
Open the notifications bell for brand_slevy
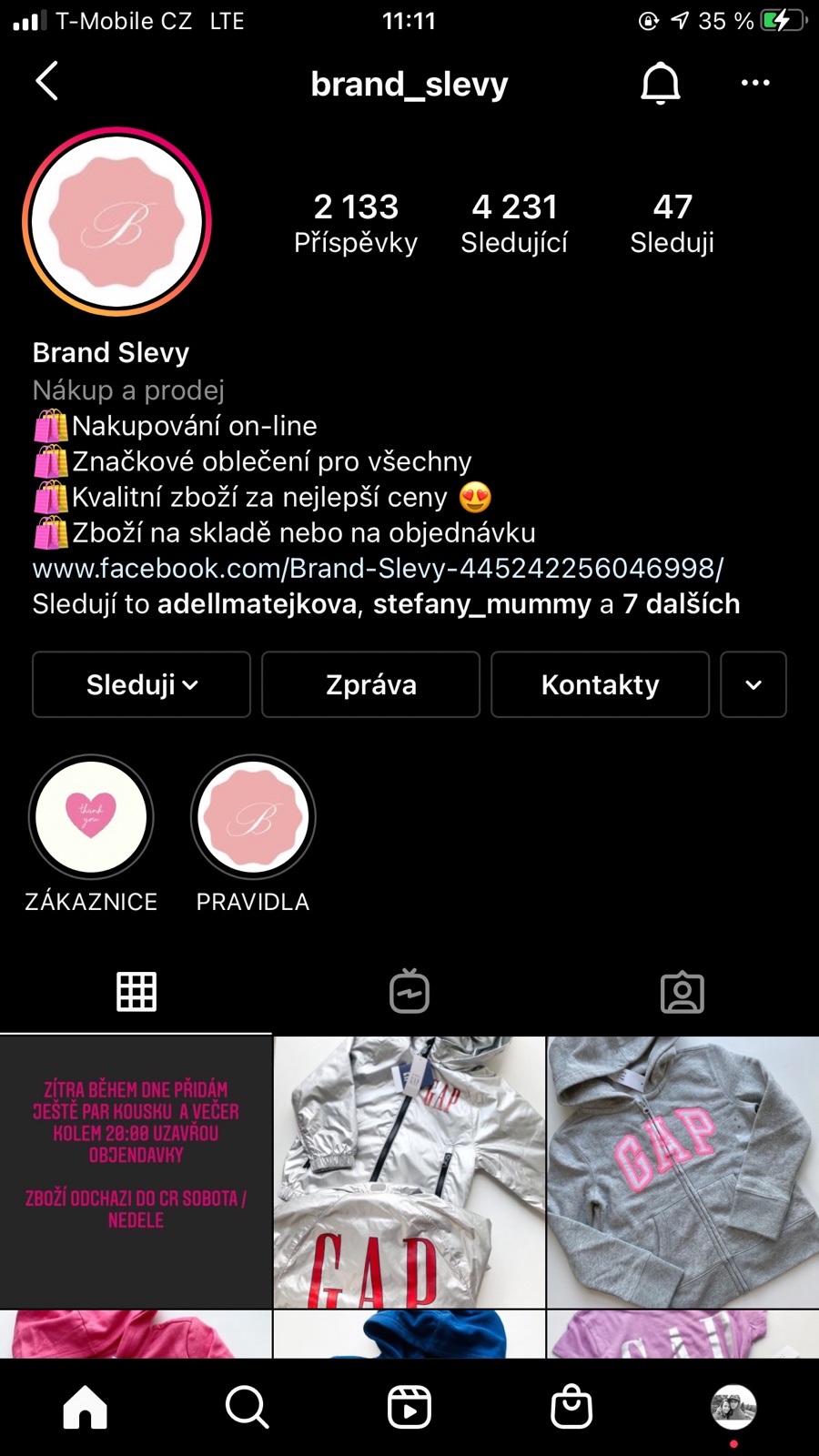661,84
